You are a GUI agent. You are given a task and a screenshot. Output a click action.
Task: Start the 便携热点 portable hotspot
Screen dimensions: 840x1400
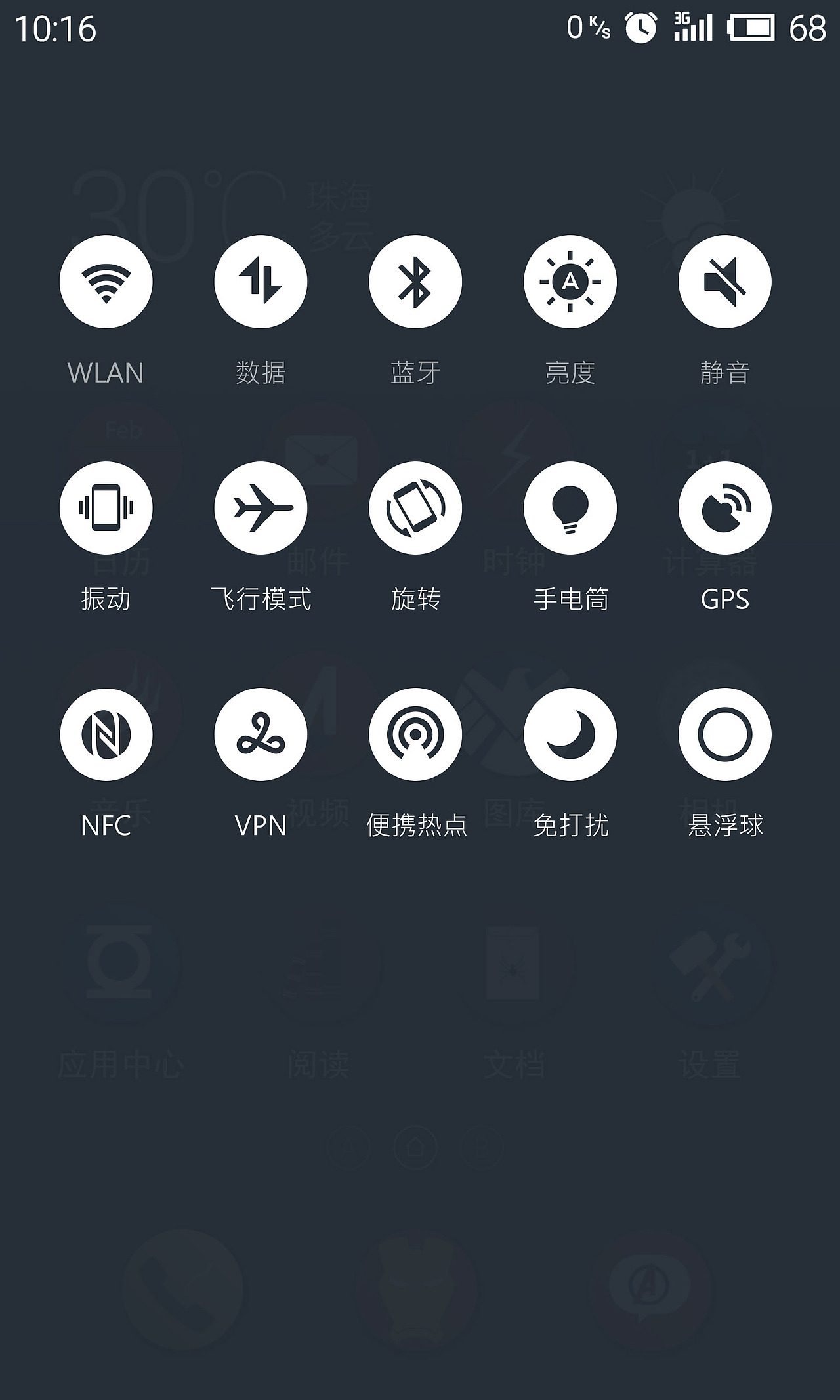click(415, 734)
